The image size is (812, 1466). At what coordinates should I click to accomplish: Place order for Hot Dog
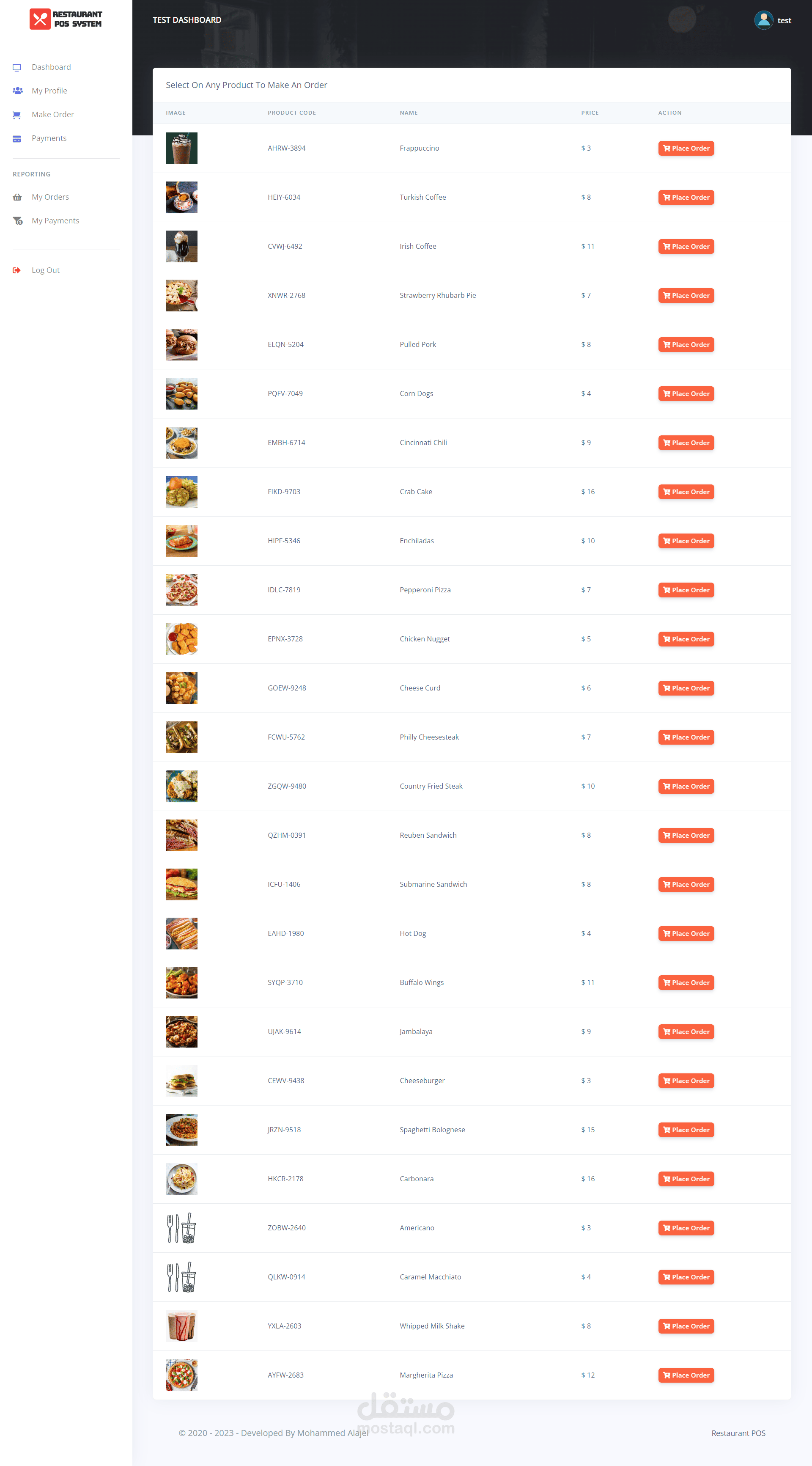686,934
